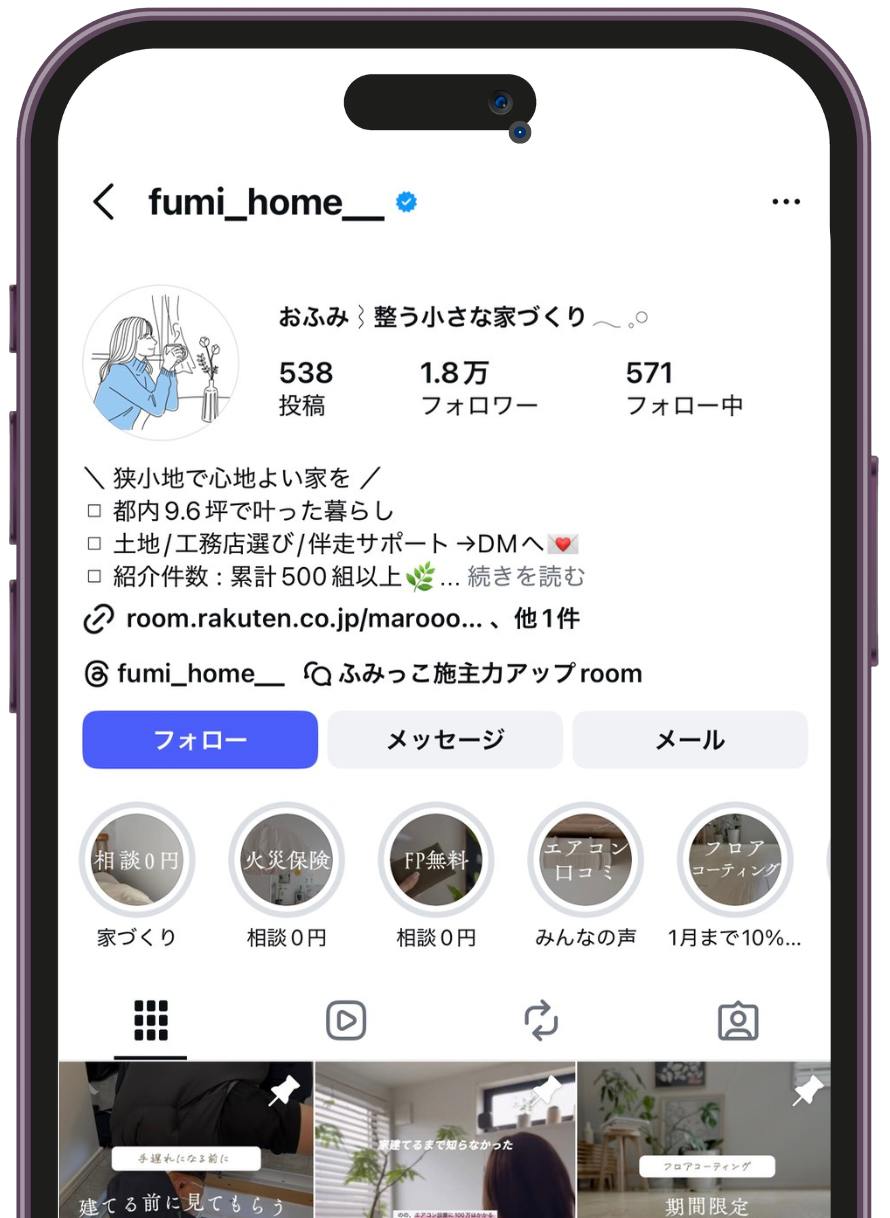
Task: Open the list of 571 accounts under フォロー中
Action: tap(684, 388)
